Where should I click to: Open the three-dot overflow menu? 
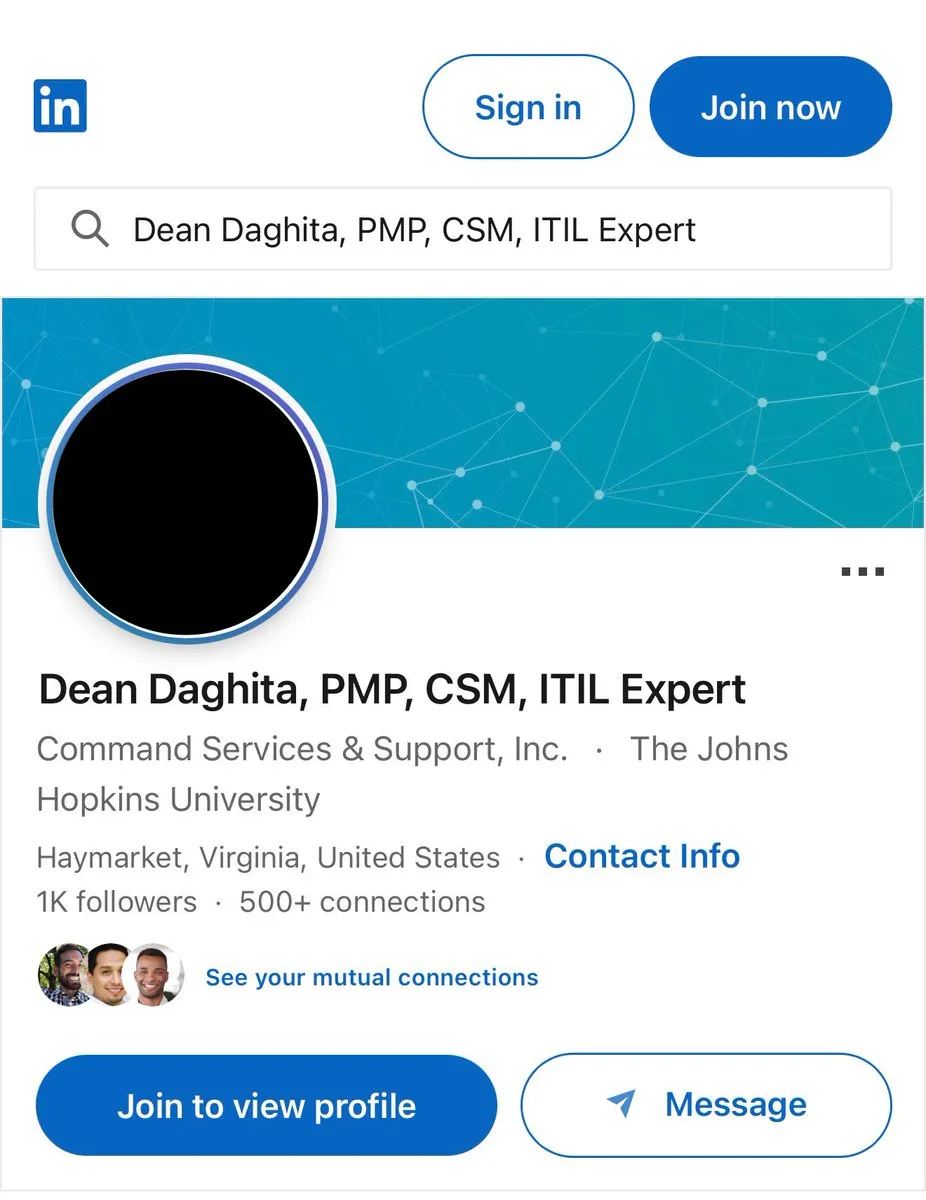click(x=862, y=572)
